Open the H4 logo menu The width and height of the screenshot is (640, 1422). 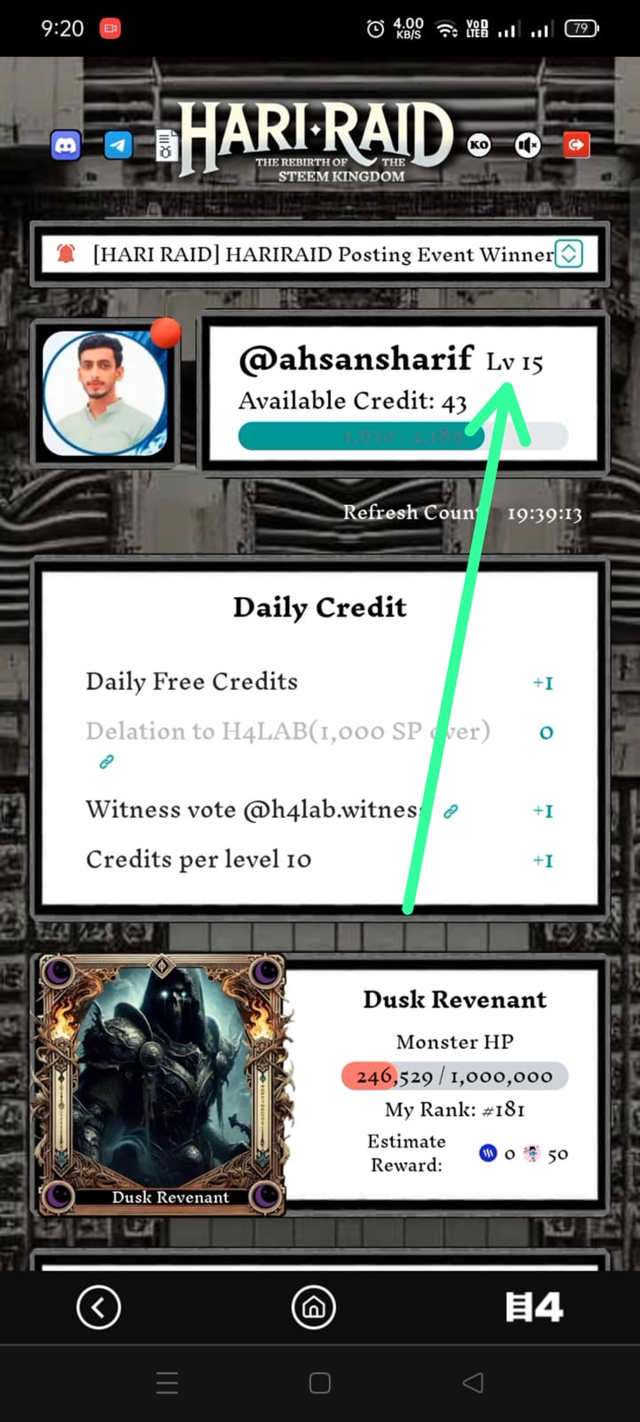pos(534,1307)
